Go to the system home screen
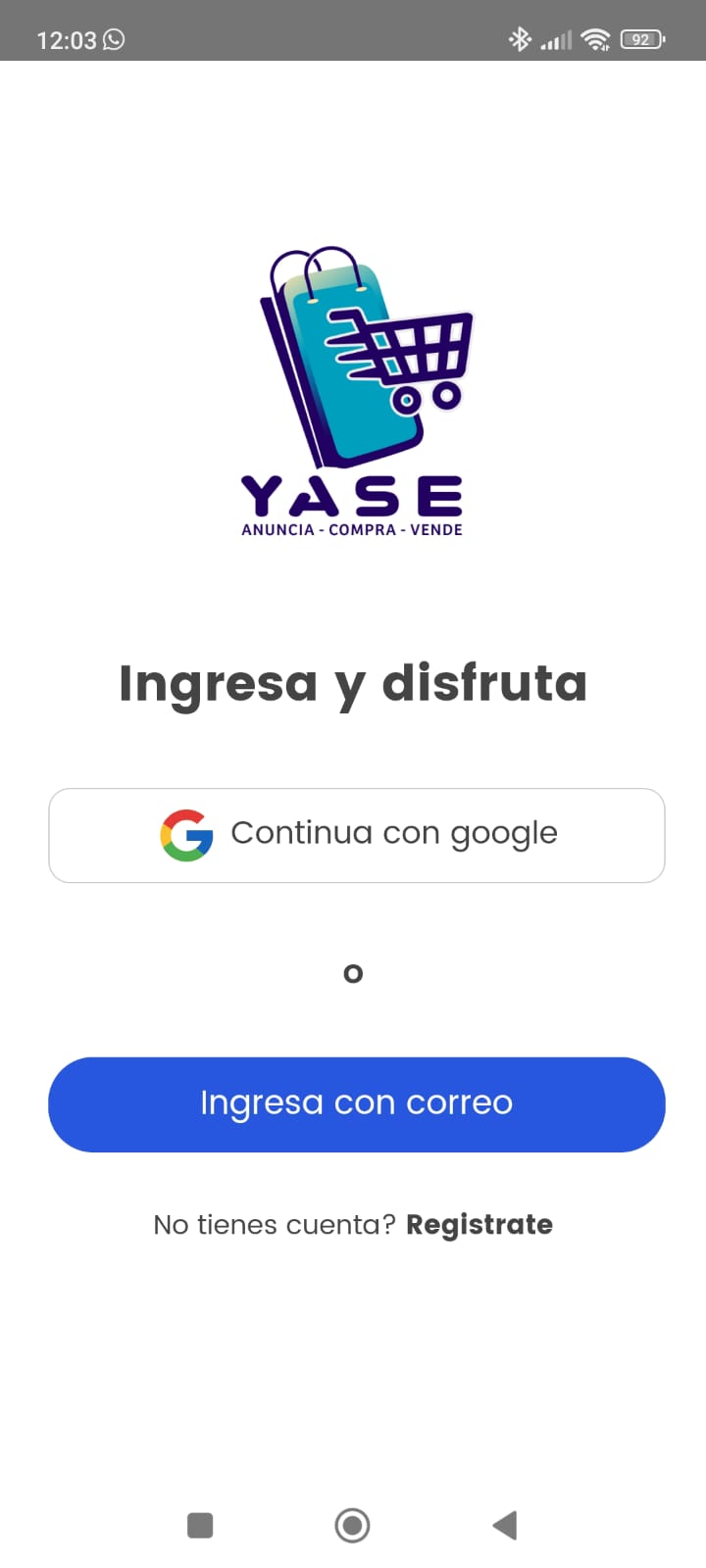Viewport: 706px width, 1568px height. point(352,1525)
